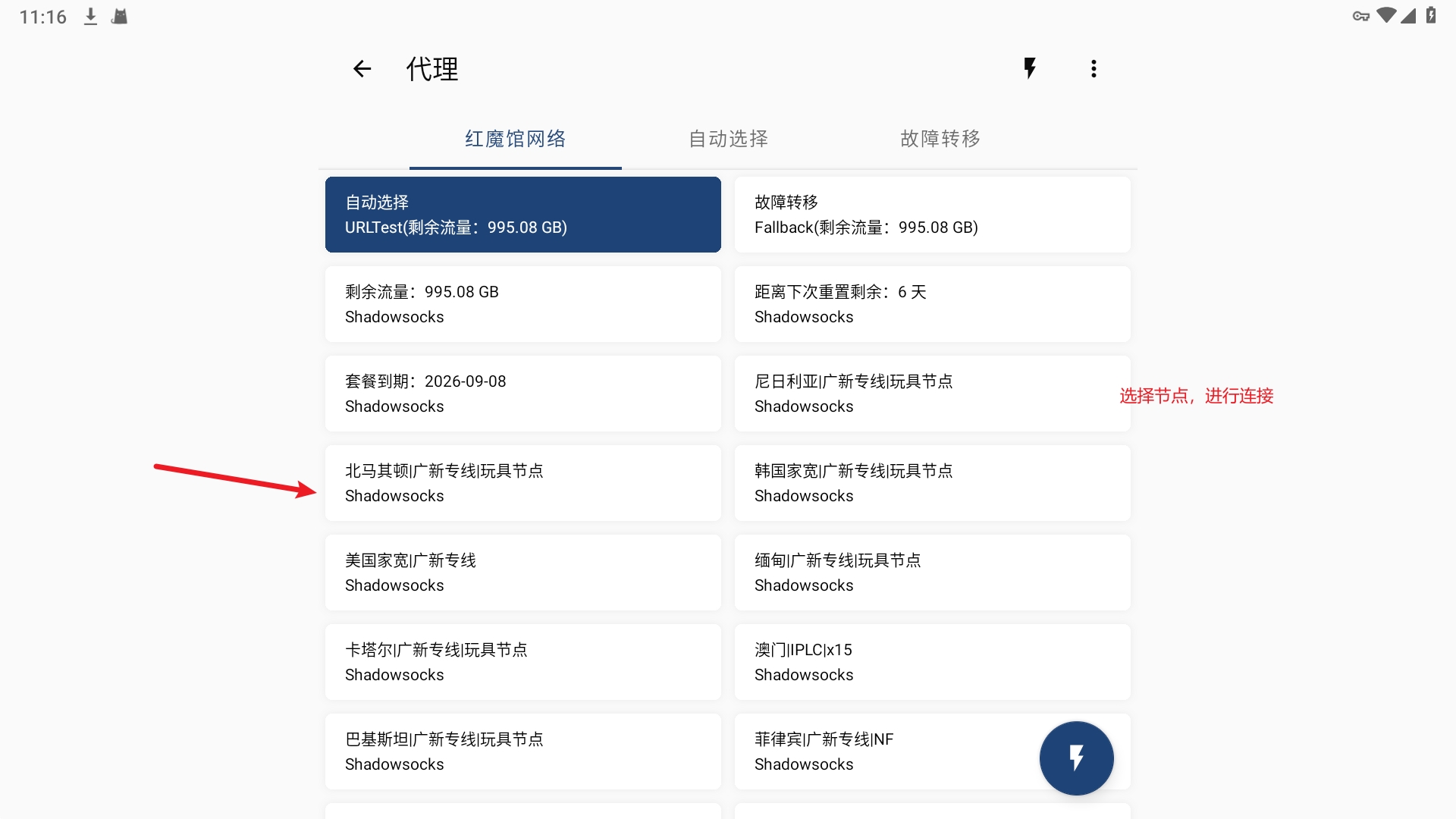Tap the top bar lightning test icon

(x=1029, y=69)
